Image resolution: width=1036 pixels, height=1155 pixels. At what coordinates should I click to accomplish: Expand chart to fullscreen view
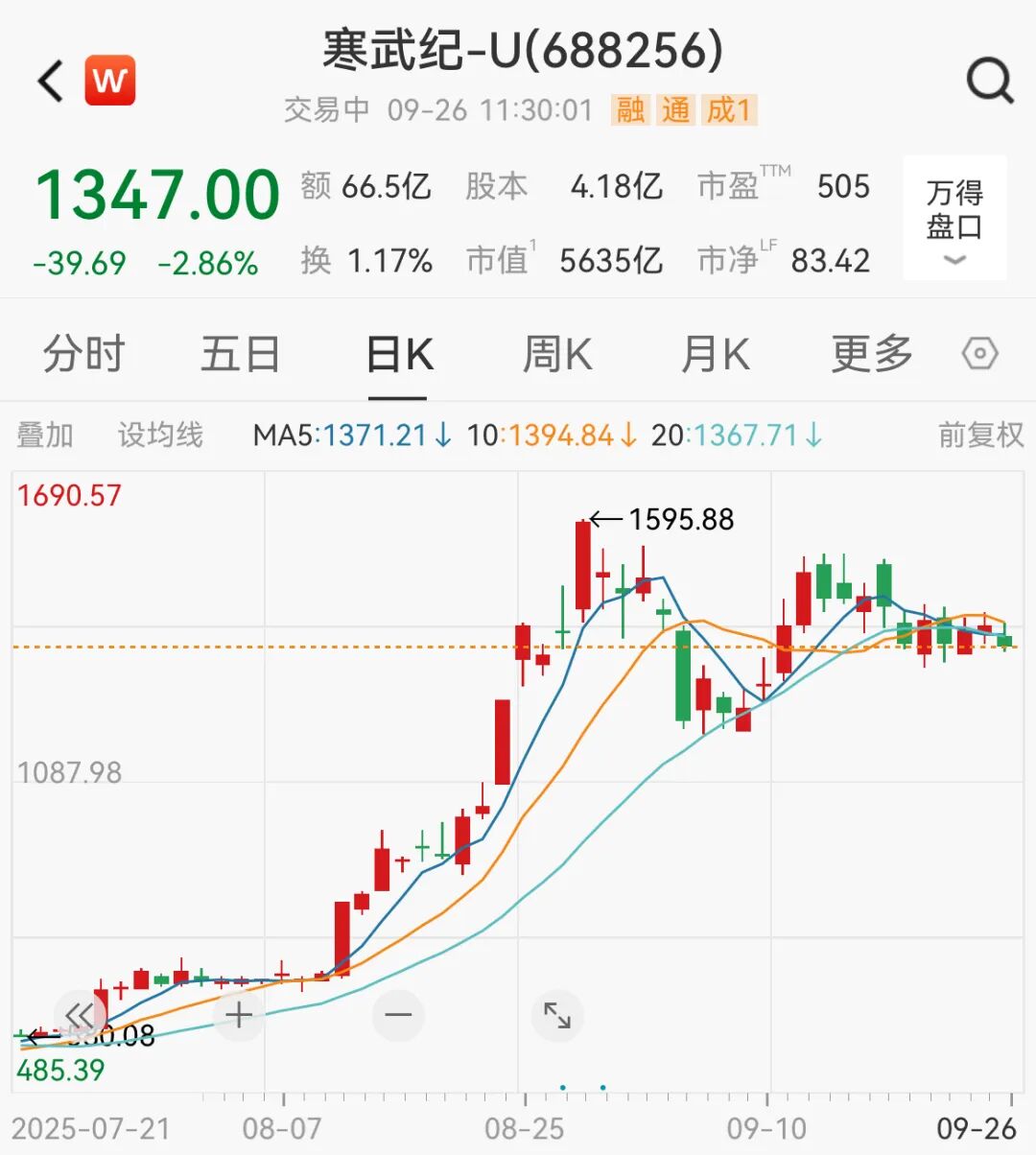click(x=557, y=1015)
